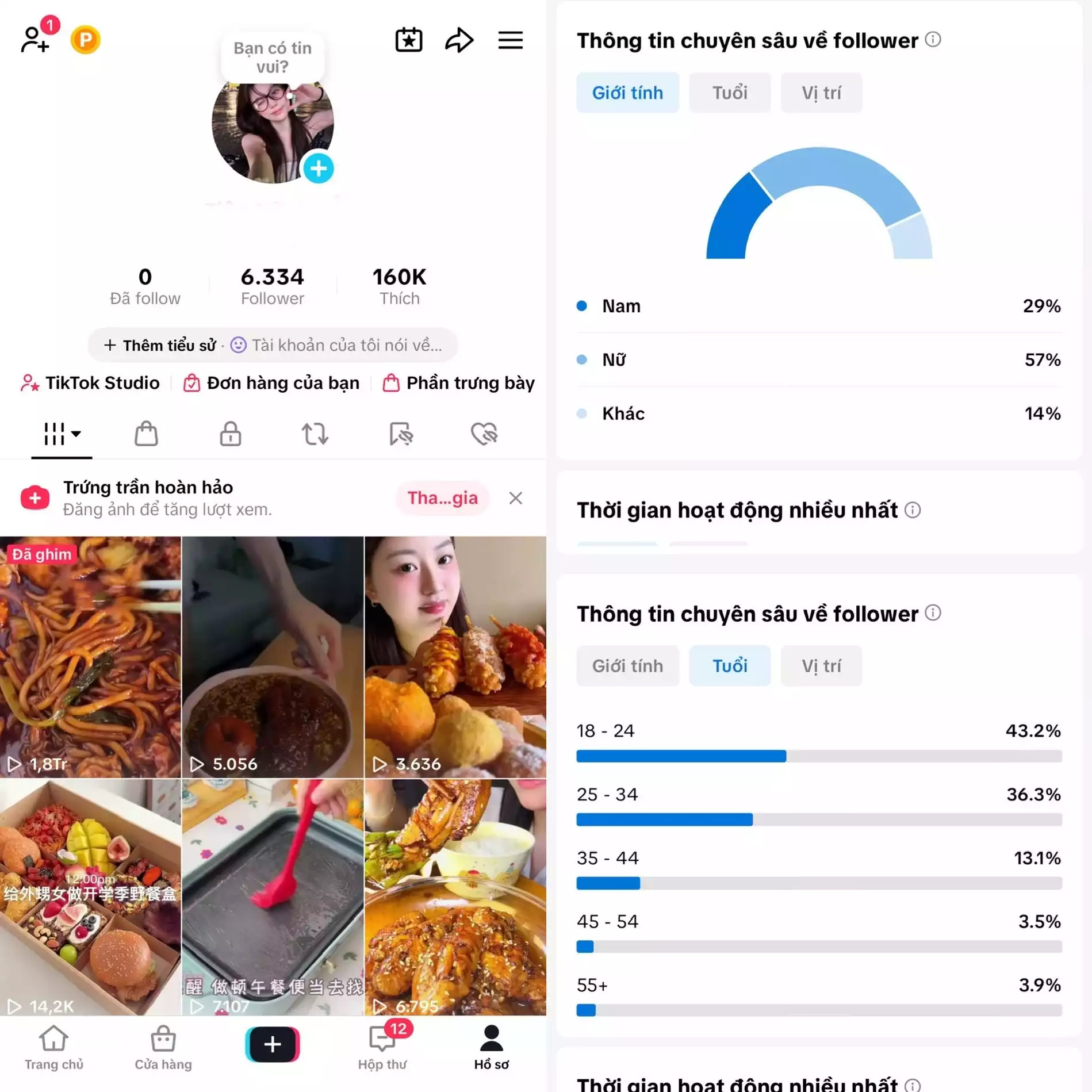The width and height of the screenshot is (1092, 1092).
Task: Switch to the liked videos heart tab
Action: [484, 434]
